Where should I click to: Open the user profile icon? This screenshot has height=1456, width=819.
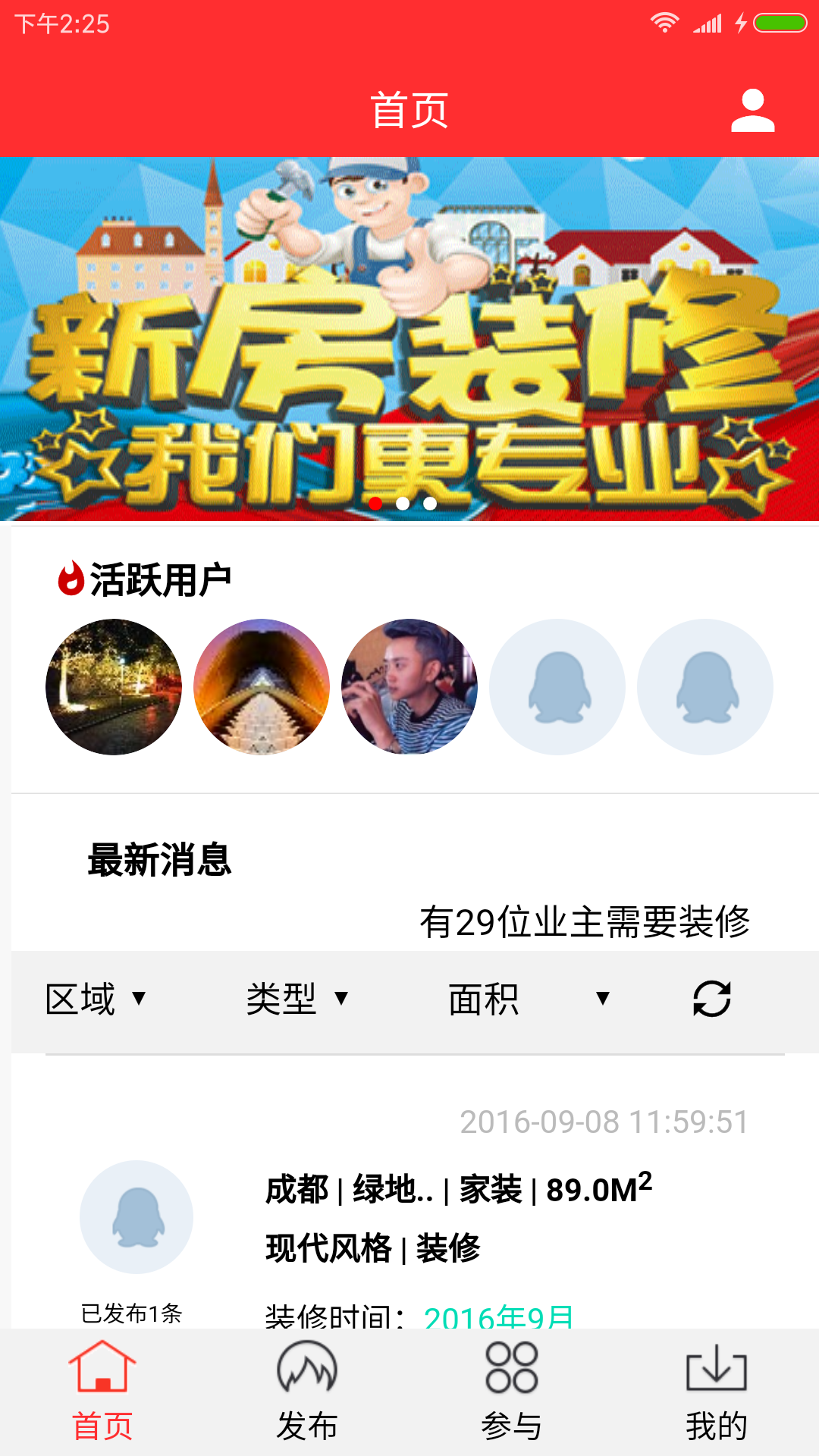click(752, 111)
